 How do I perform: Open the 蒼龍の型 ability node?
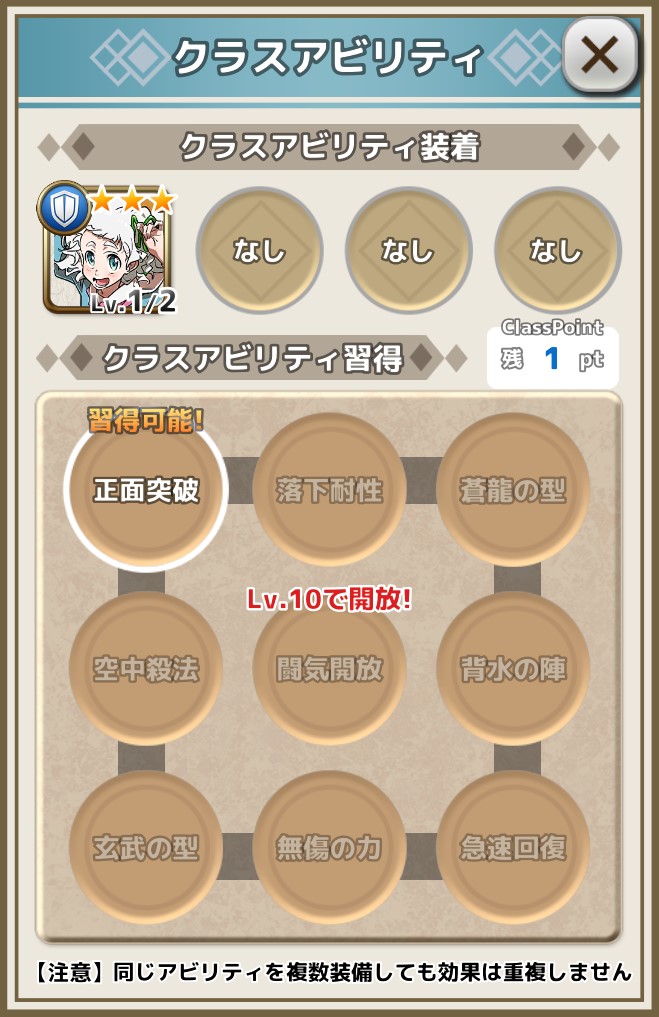point(513,490)
